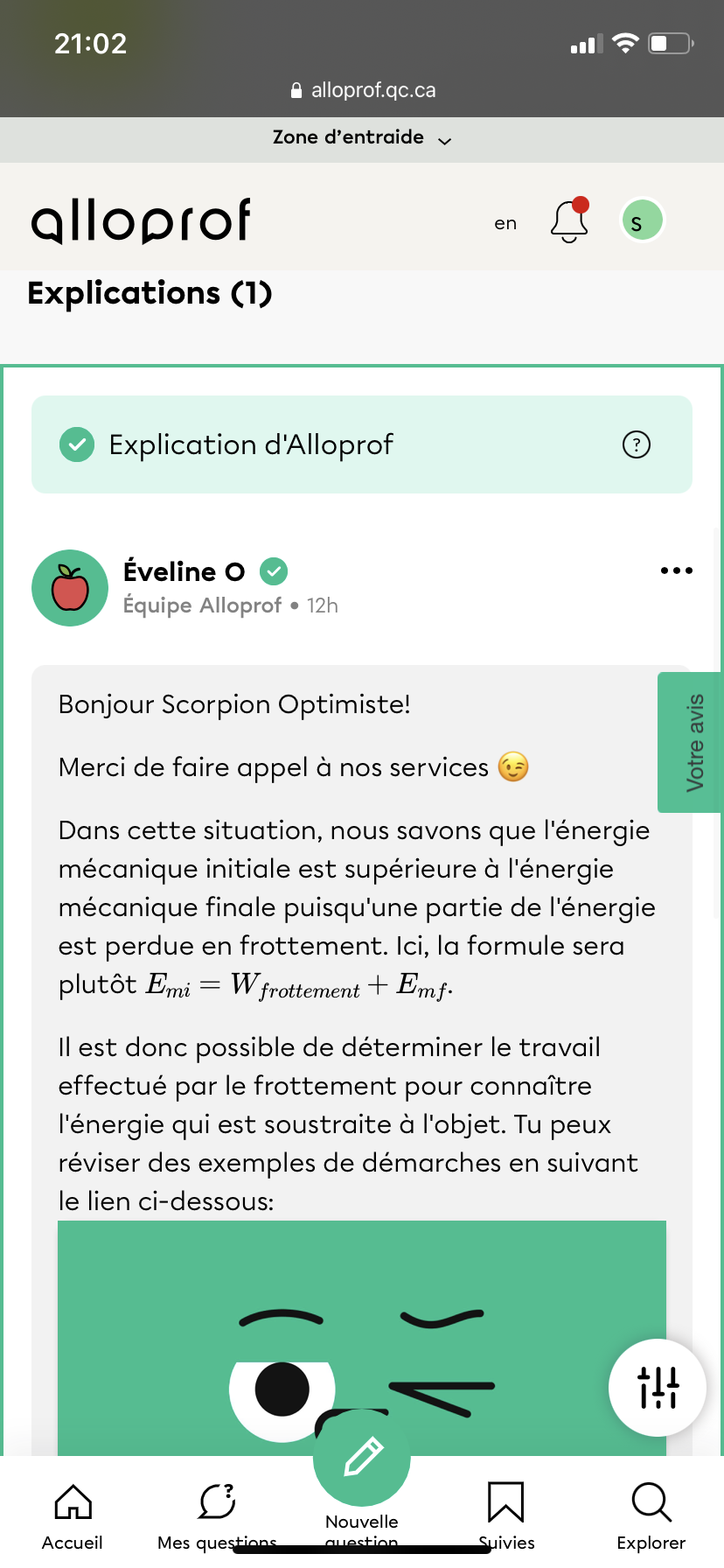
Task: Open the profile avatar menu
Action: [642, 220]
